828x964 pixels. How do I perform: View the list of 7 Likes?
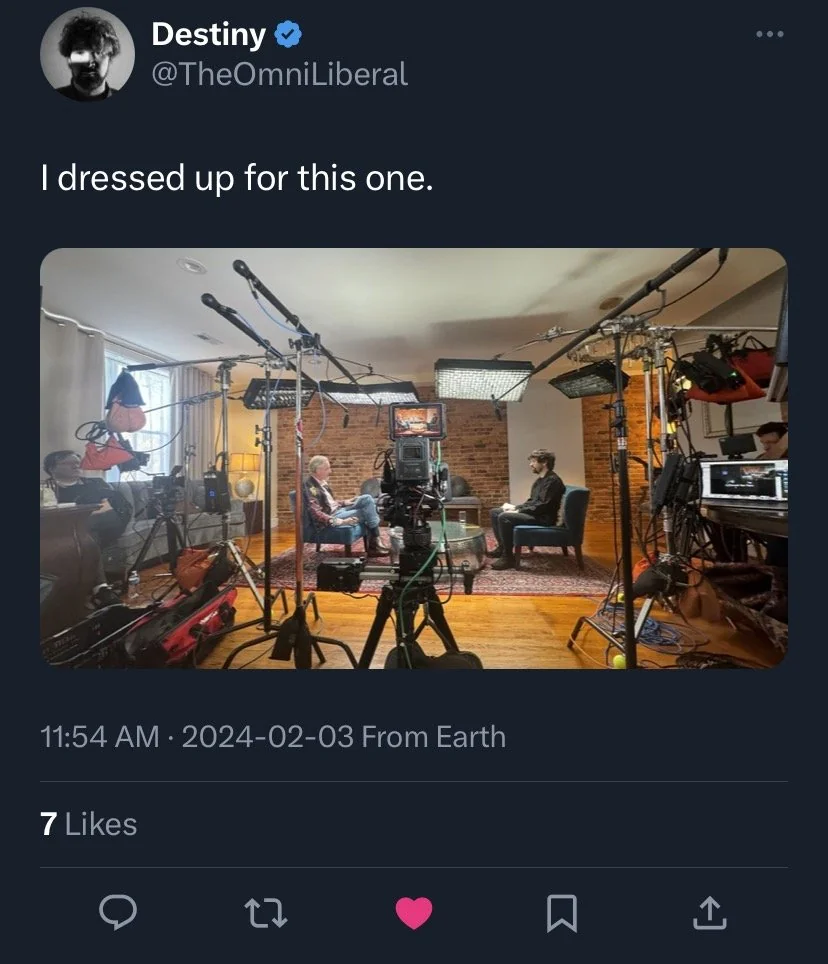point(88,824)
